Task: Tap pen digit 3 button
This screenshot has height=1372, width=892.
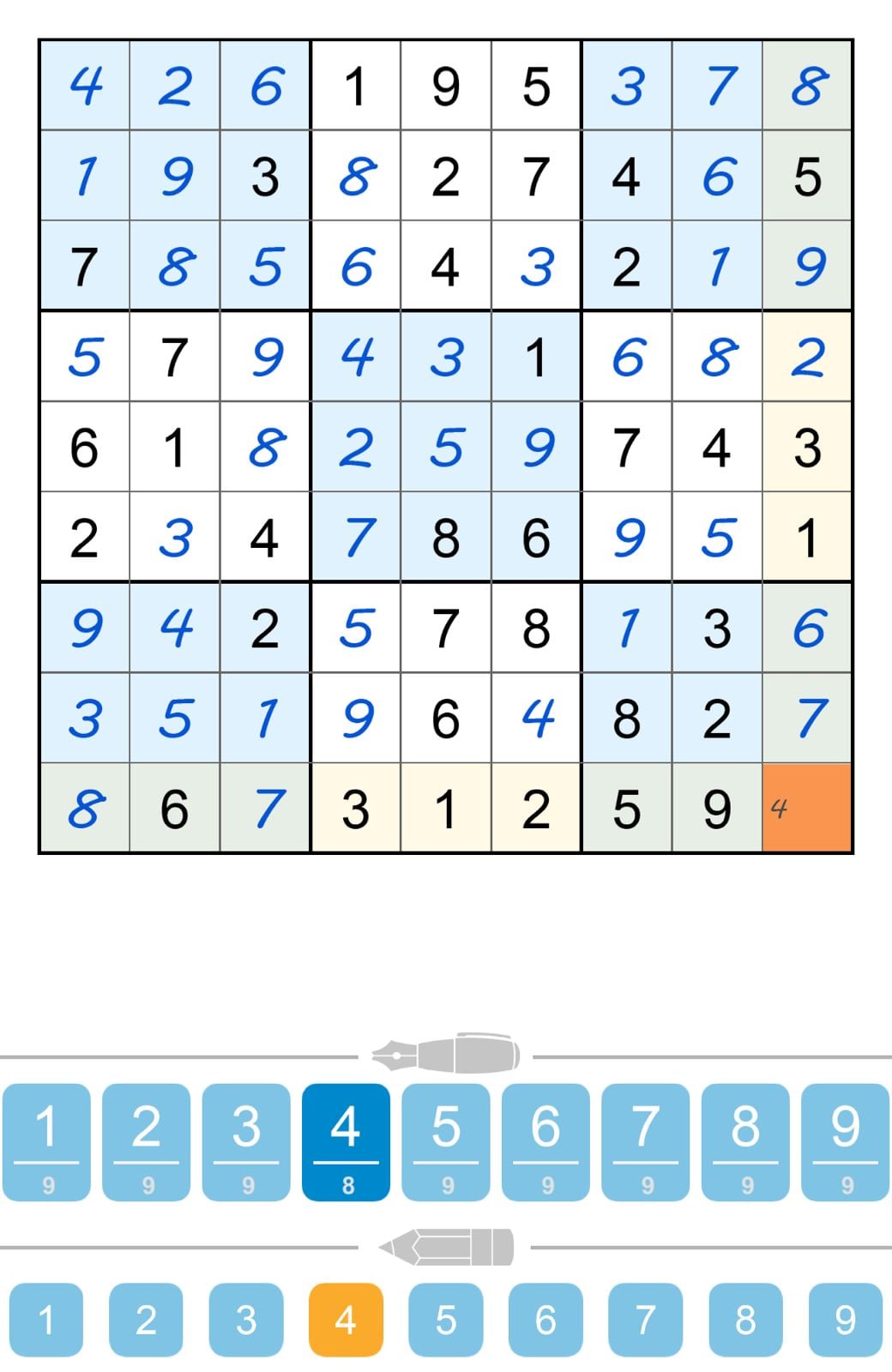Action: [x=246, y=1141]
